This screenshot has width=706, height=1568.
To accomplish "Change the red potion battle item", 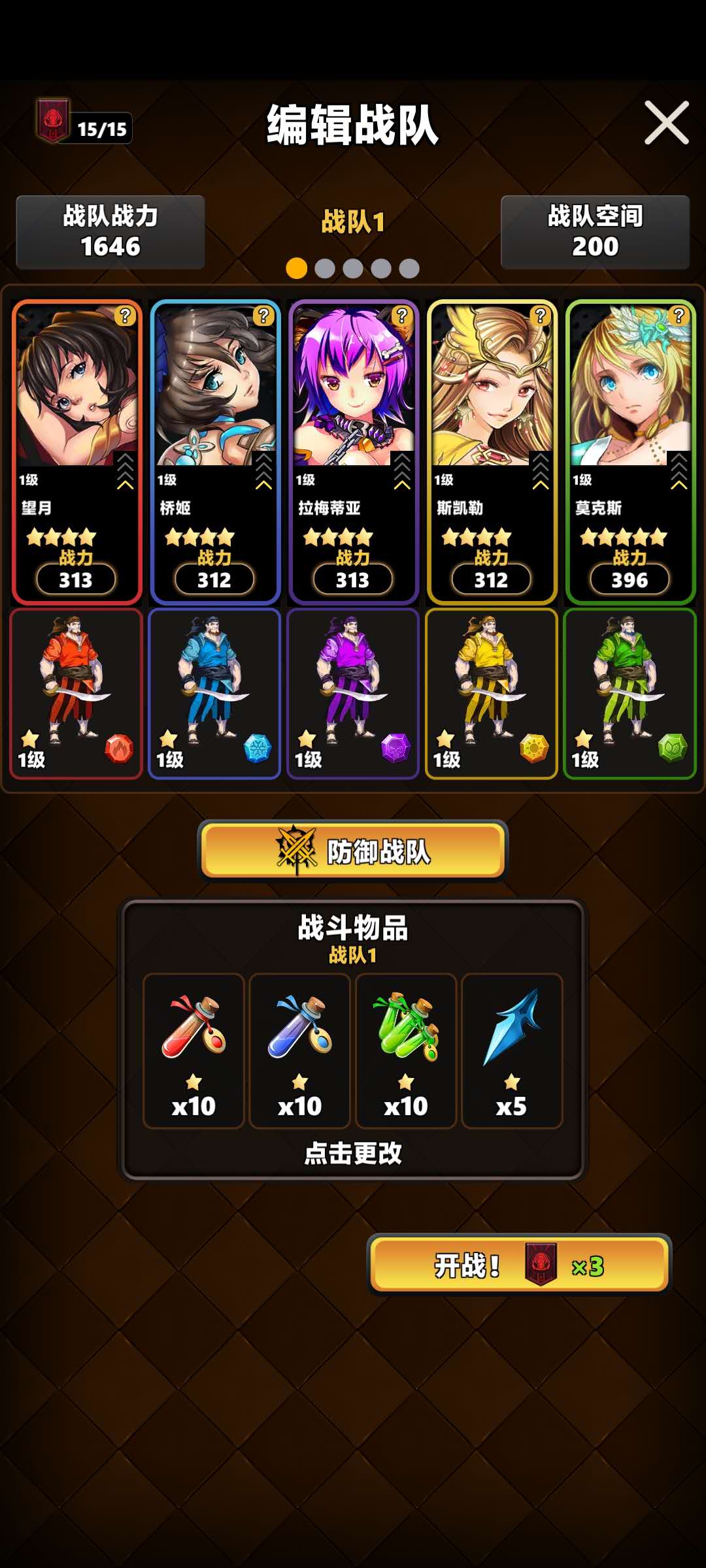I will tap(193, 1051).
